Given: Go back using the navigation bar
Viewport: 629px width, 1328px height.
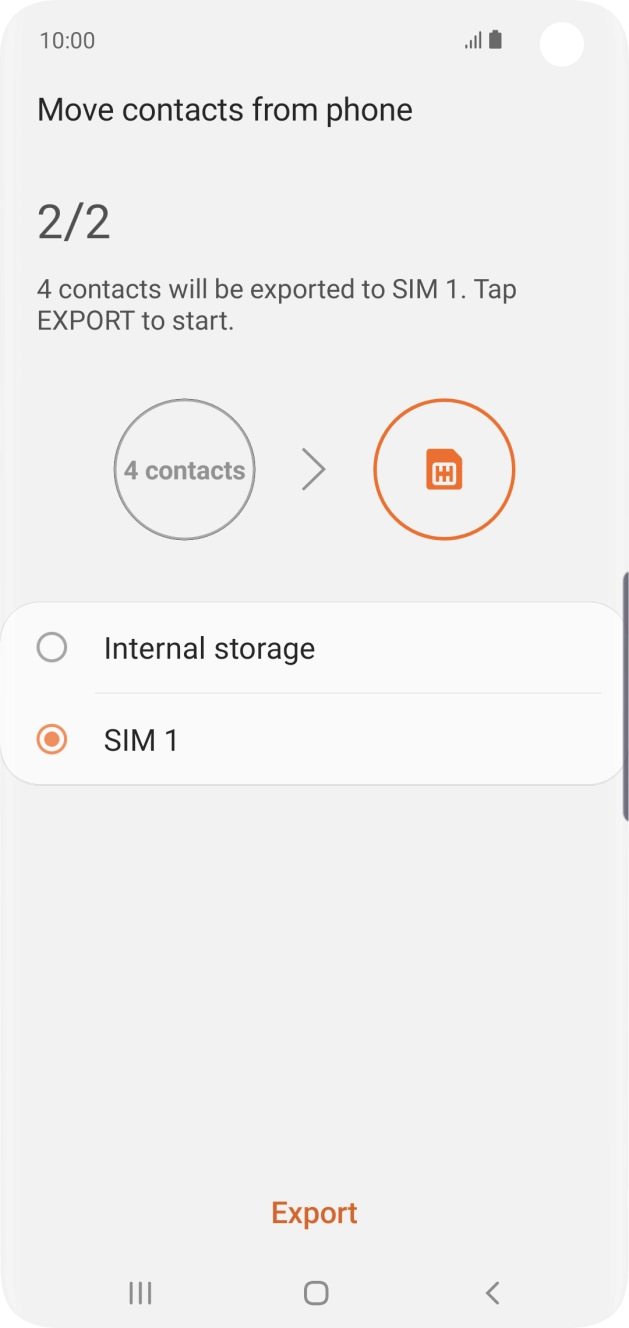Looking at the screenshot, I should [492, 1293].
